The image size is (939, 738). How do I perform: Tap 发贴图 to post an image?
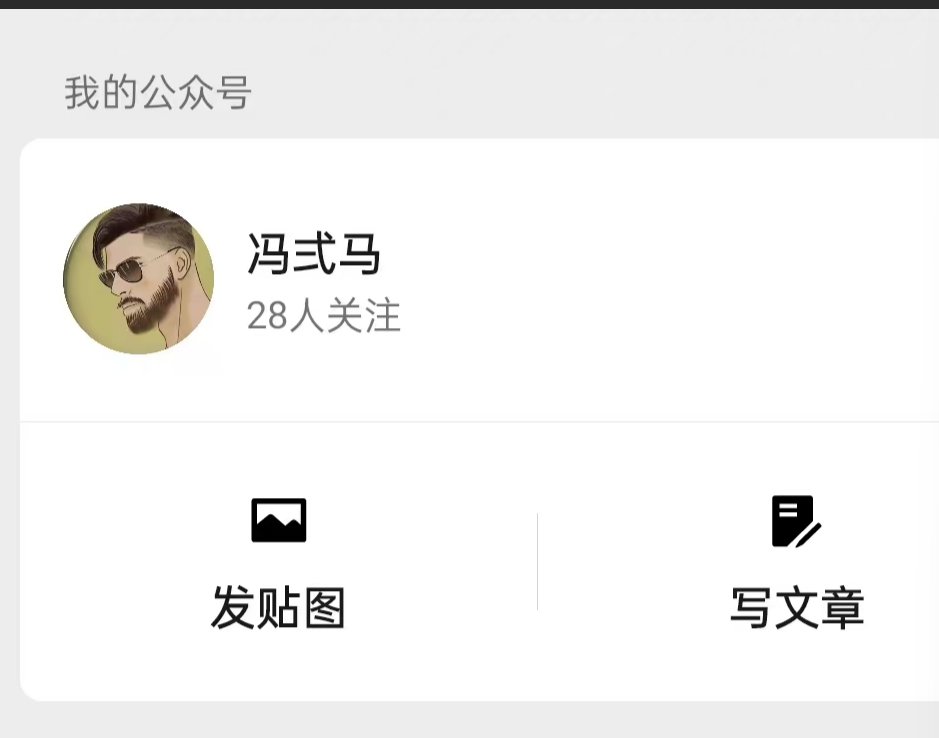coord(278,562)
